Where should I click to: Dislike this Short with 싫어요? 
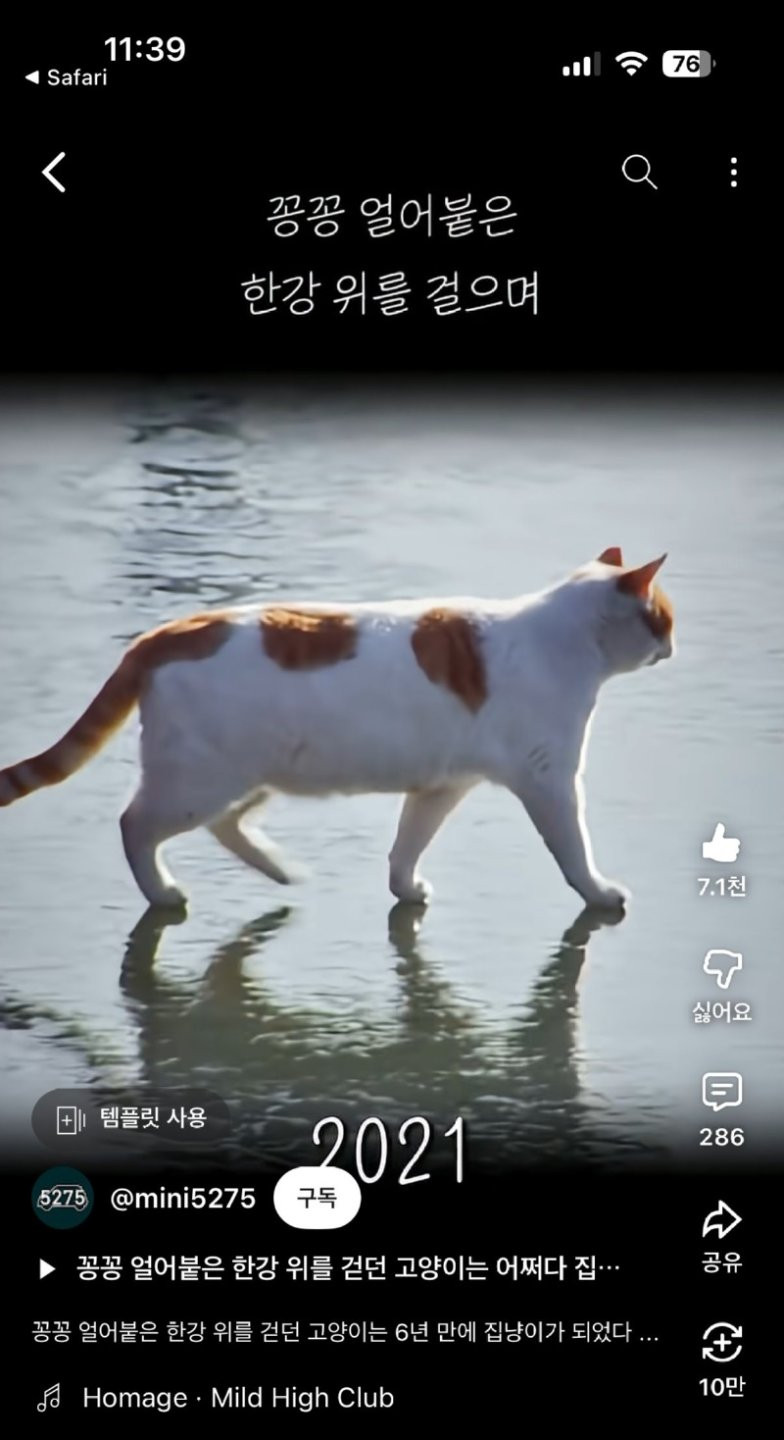pyautogui.click(x=721, y=972)
